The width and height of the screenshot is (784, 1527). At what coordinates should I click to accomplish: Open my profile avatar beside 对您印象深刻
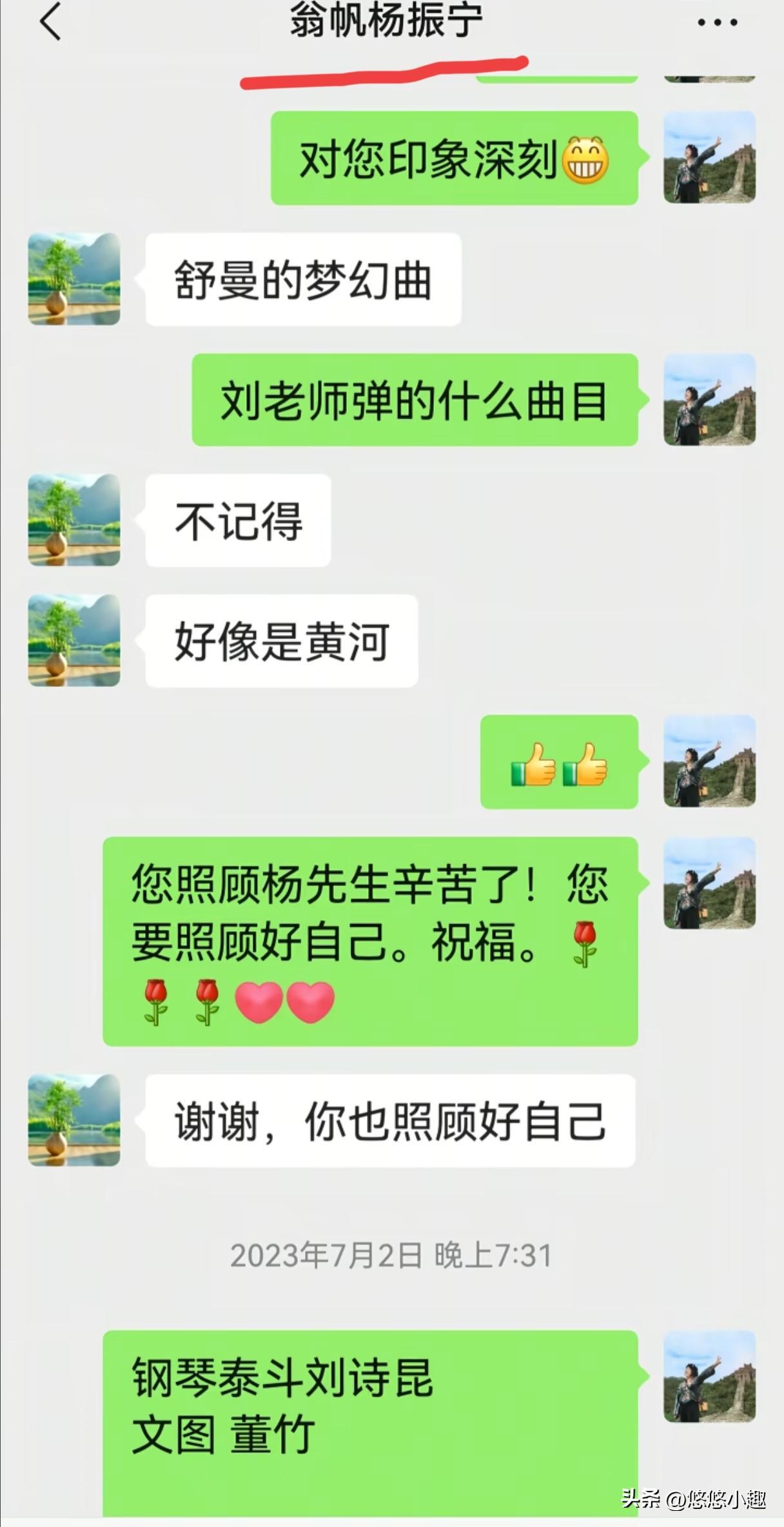click(709, 157)
